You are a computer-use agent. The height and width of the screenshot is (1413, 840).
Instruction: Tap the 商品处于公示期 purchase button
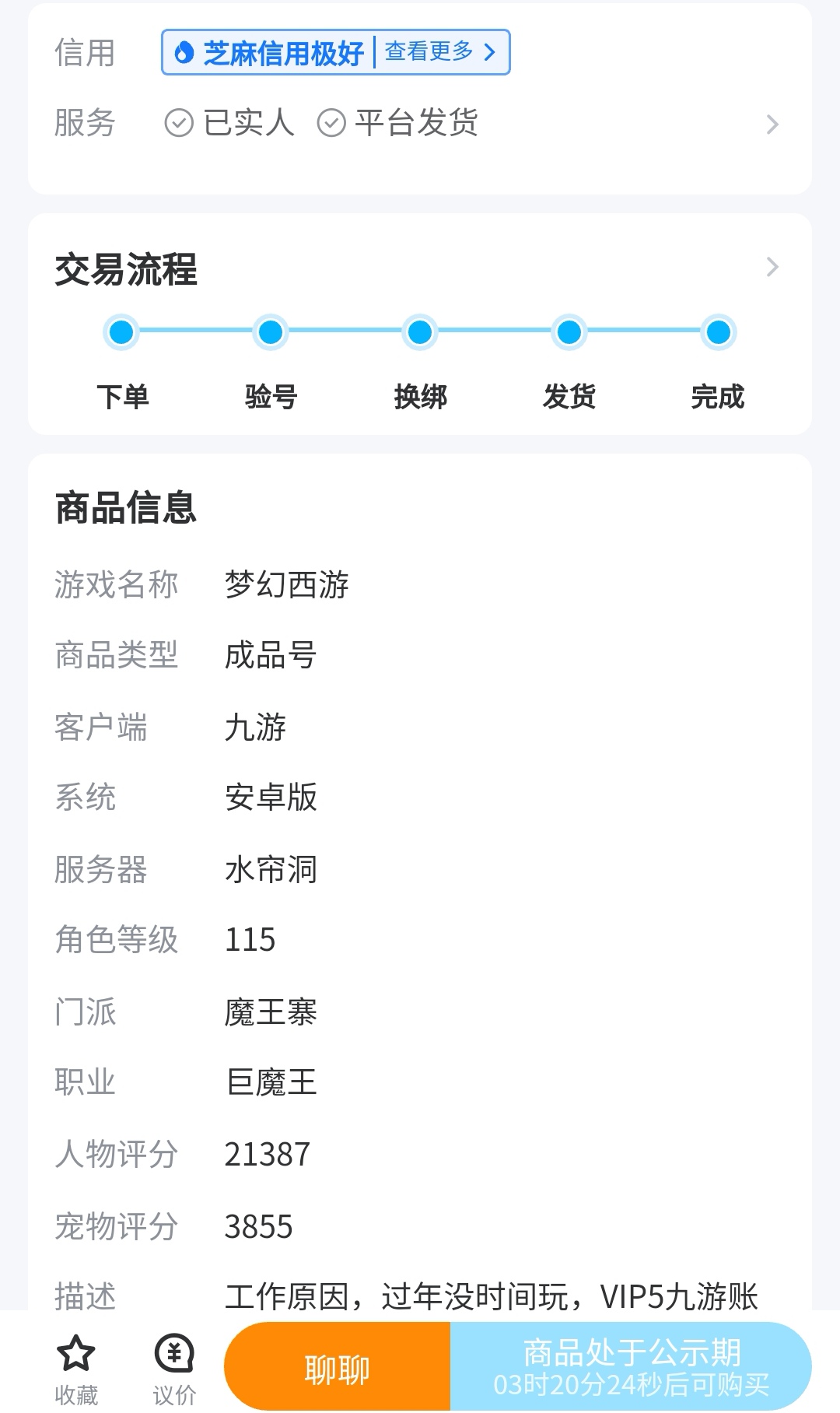point(631,1368)
